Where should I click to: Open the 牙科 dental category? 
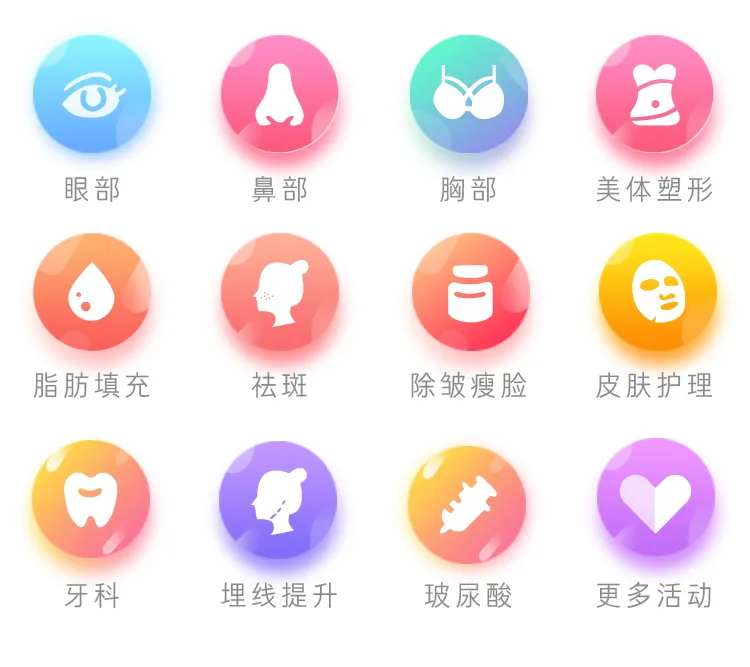coord(91,499)
